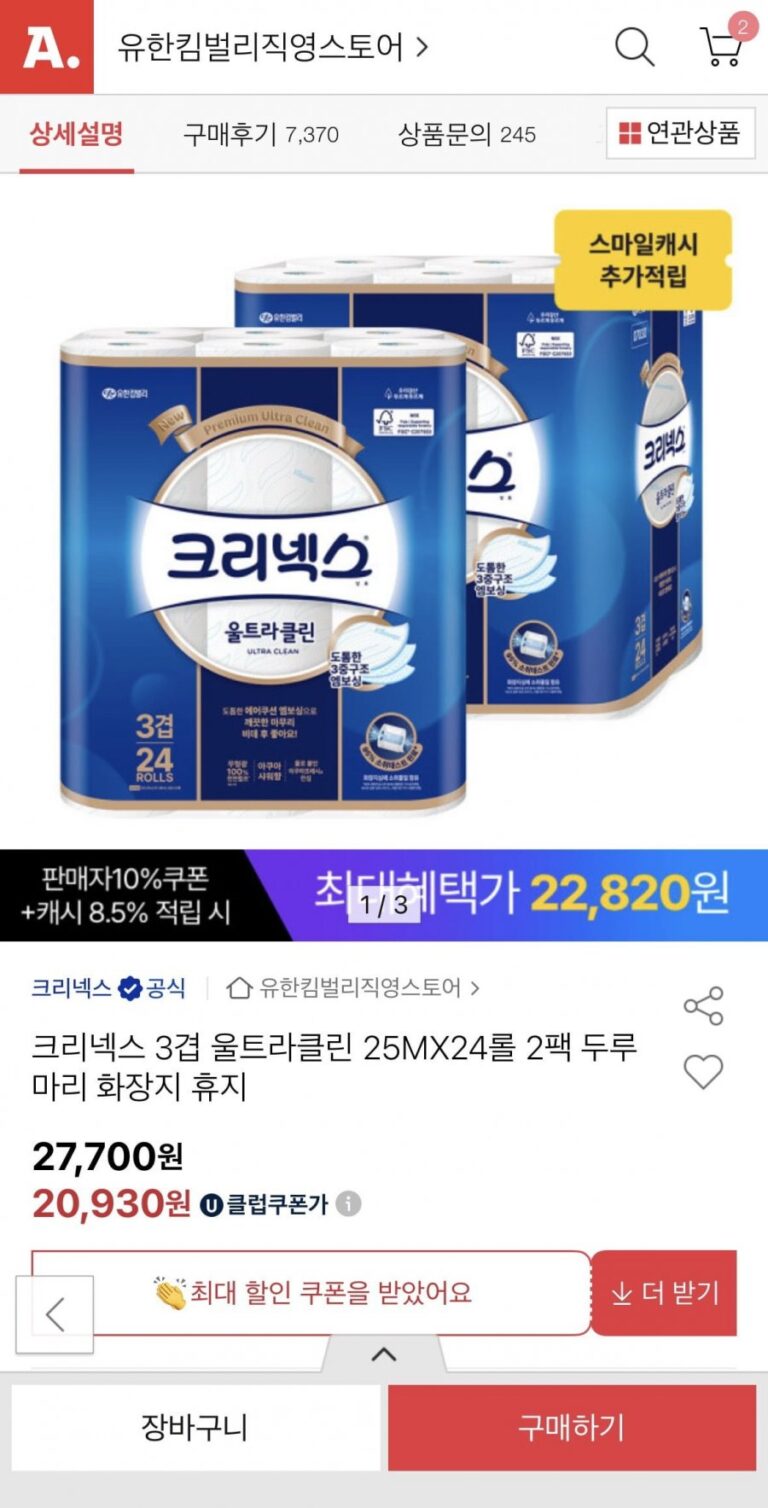
Task: Tap the Auction A. home logo
Action: coord(46,47)
